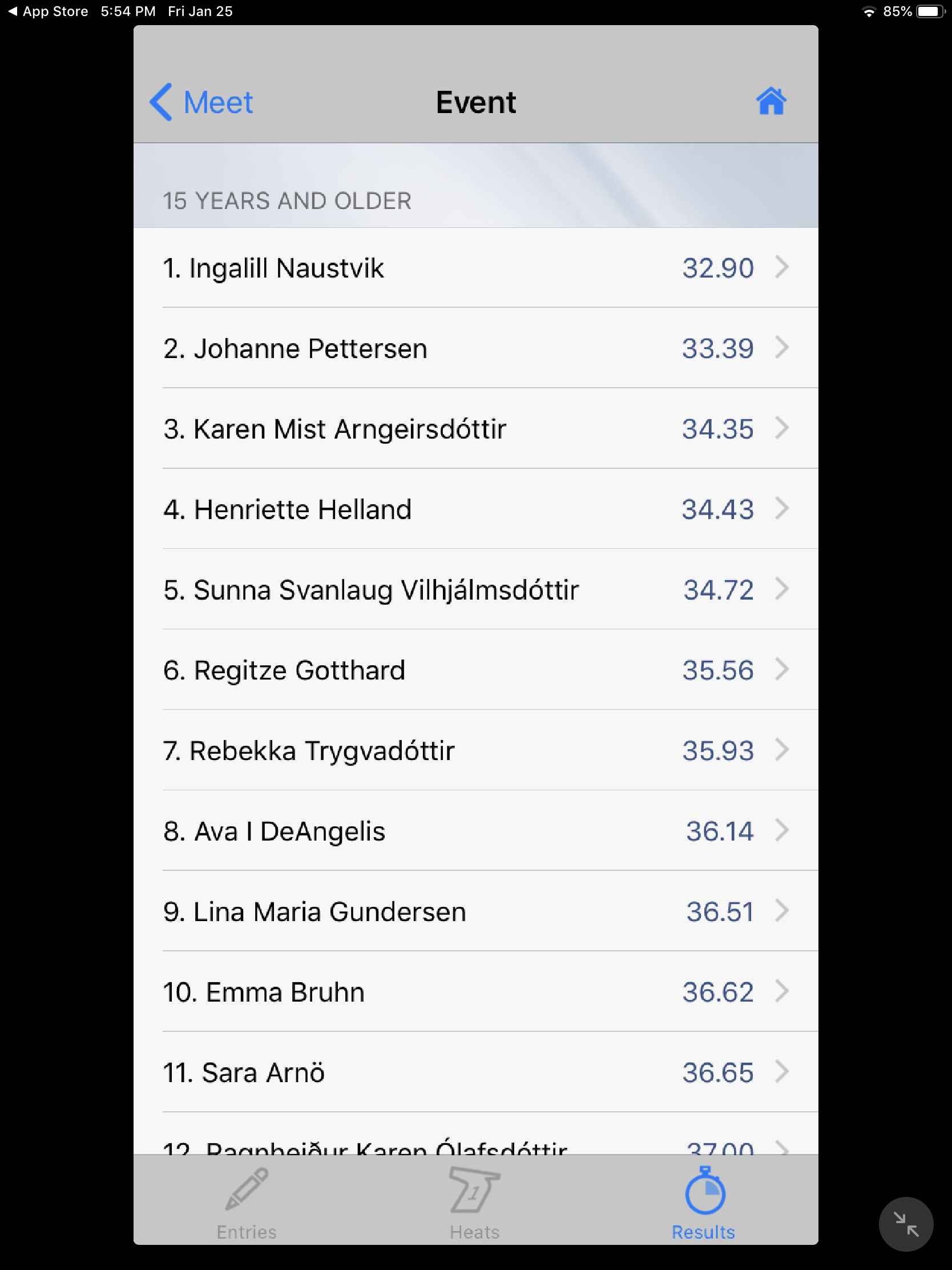Open Emma Bruhn's result
The image size is (952, 1270).
click(475, 991)
